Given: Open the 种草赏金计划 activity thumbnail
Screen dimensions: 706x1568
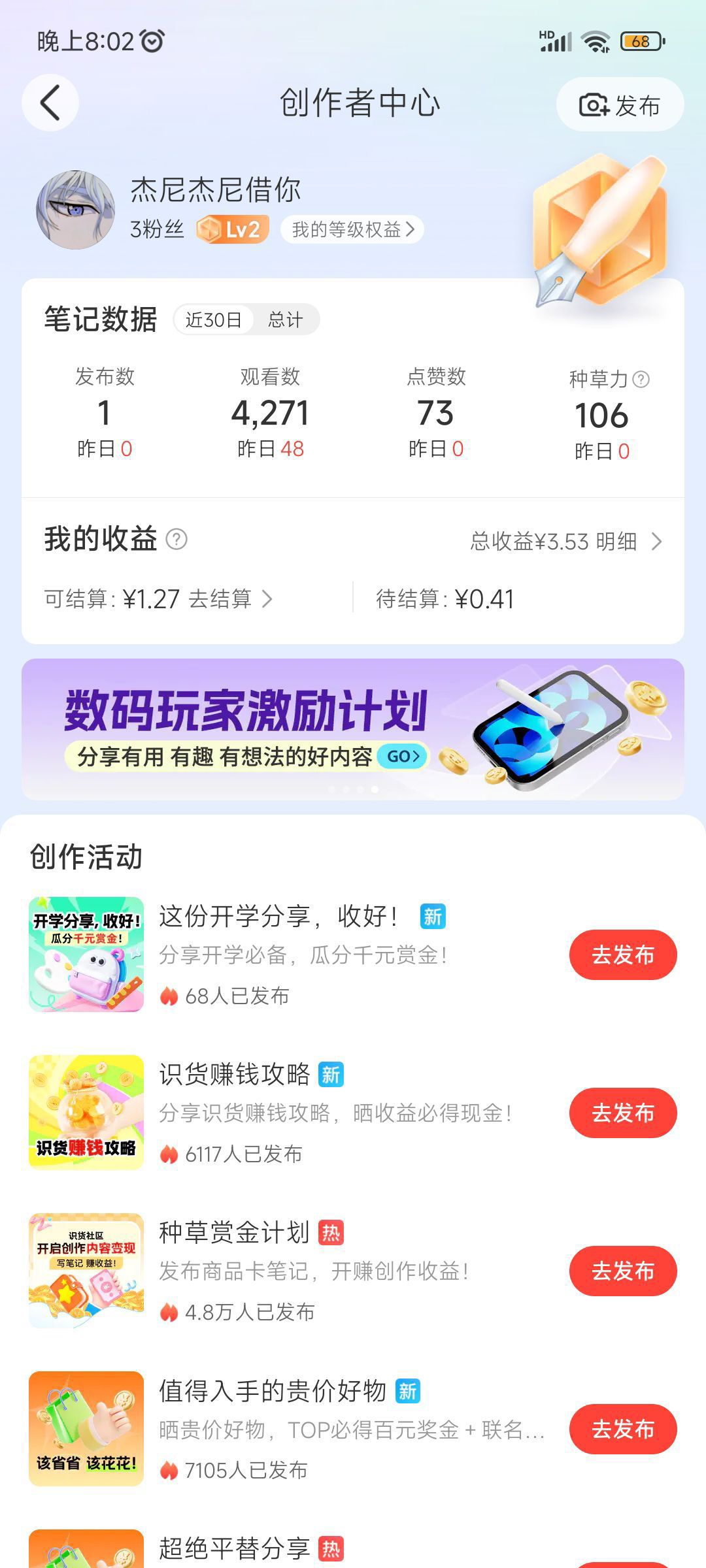Looking at the screenshot, I should click(x=86, y=1271).
